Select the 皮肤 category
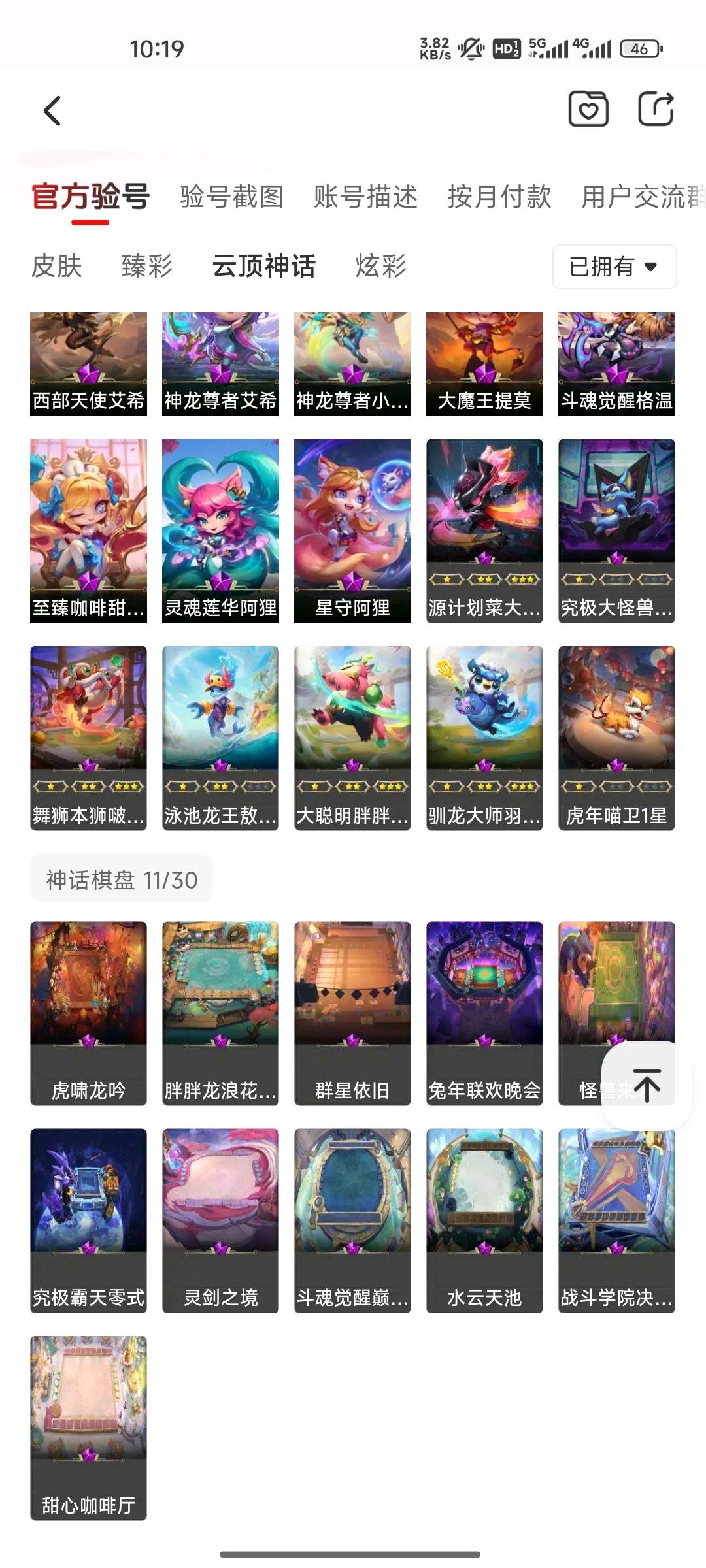Screen dimensions: 706x1568 tap(57, 267)
